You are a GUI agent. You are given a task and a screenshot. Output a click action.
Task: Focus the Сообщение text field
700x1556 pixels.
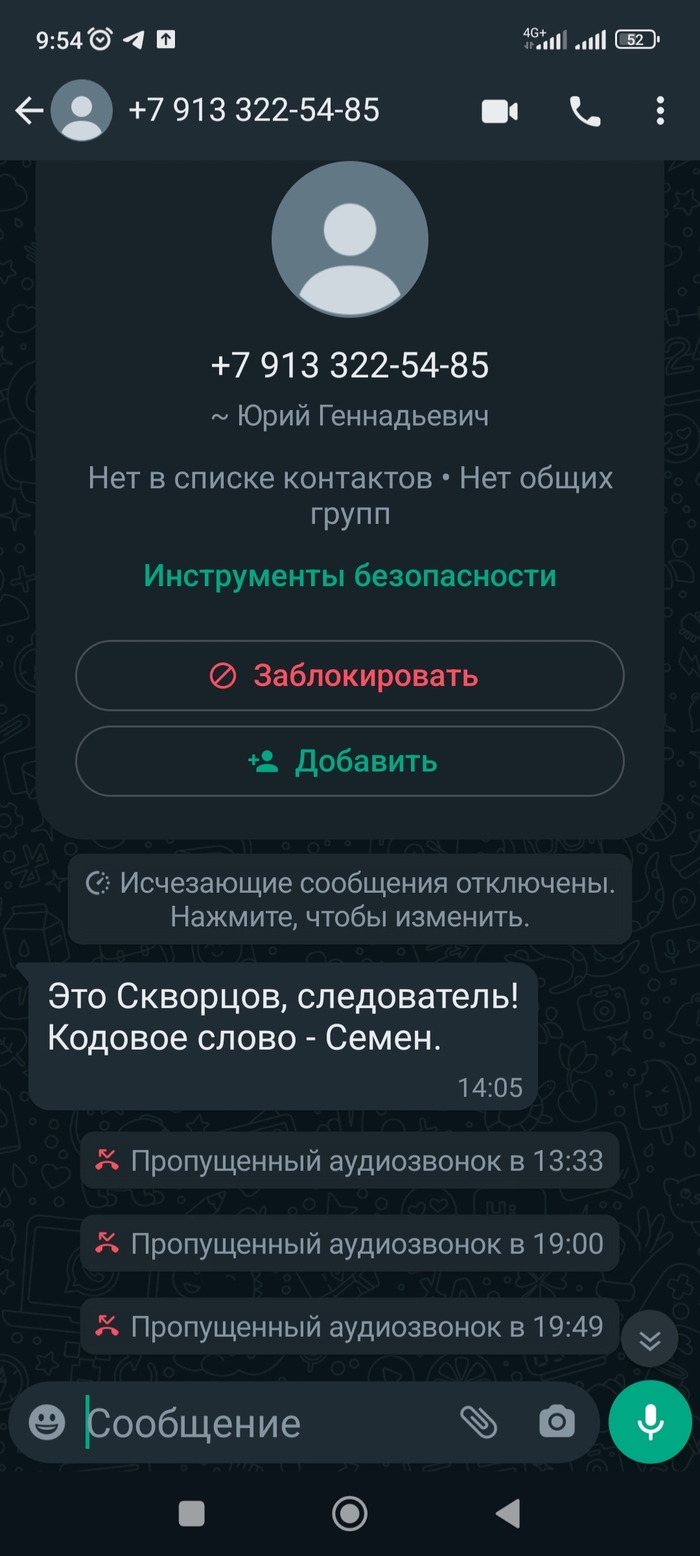point(260,1422)
